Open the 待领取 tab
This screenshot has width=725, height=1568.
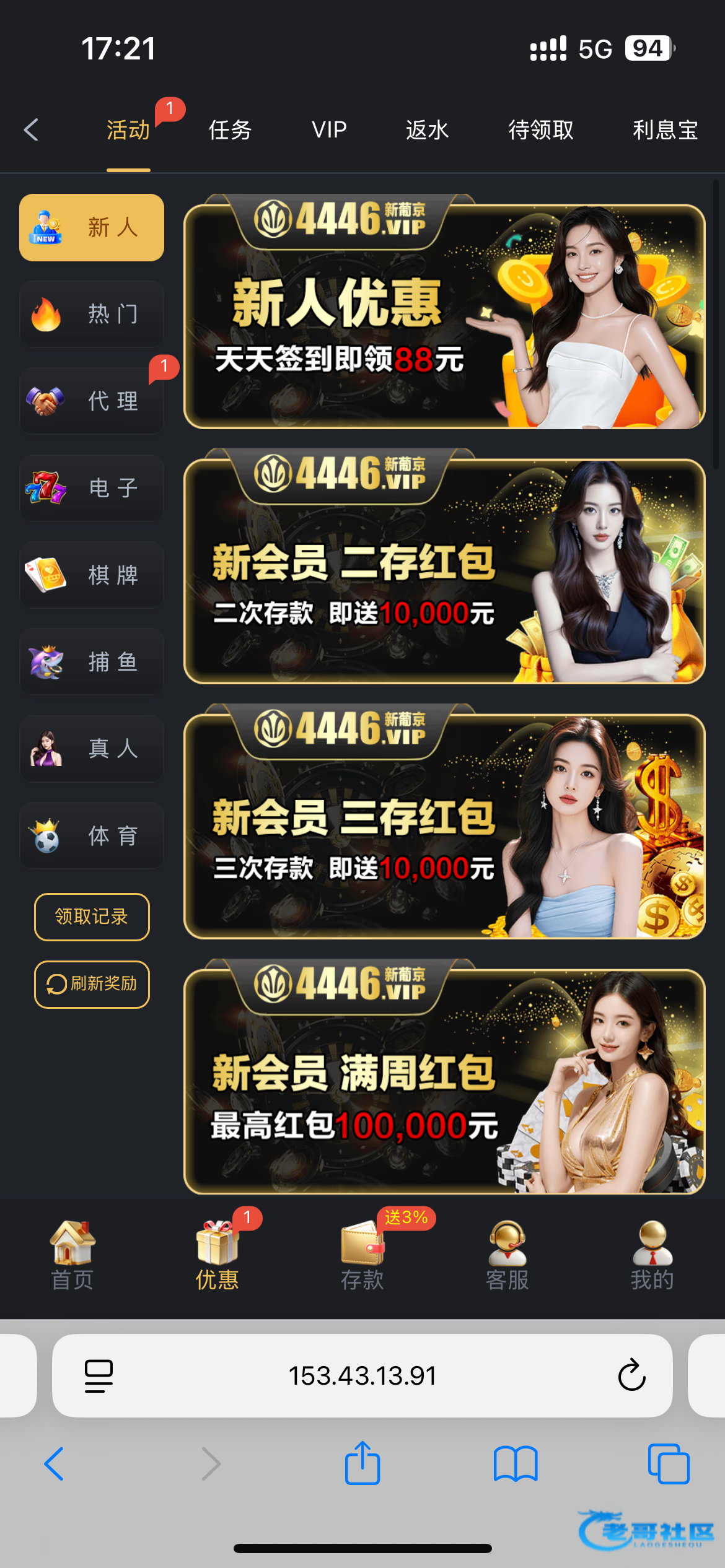pyautogui.click(x=541, y=130)
